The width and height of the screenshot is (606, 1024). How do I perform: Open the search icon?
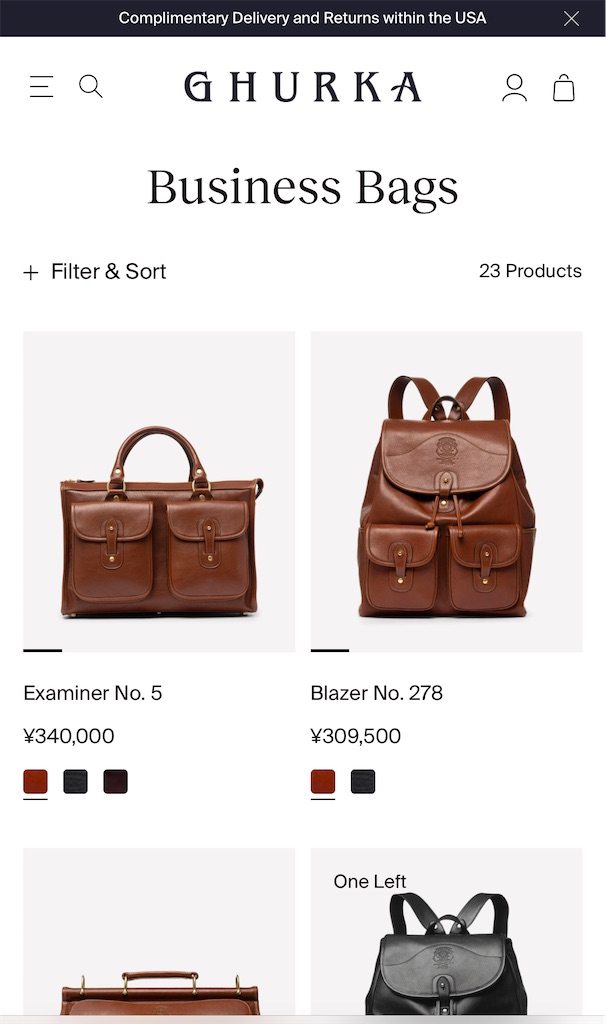pyautogui.click(x=91, y=87)
